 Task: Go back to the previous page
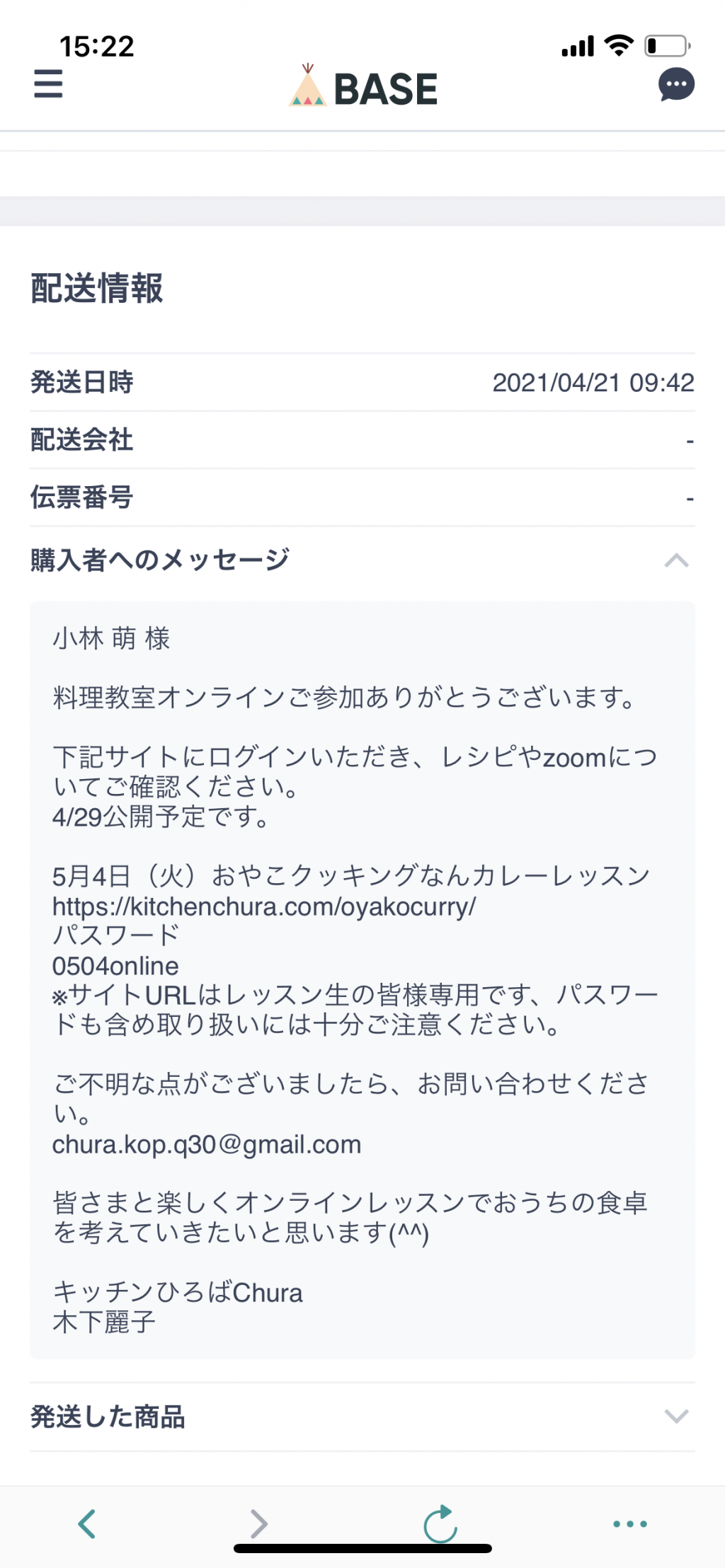point(86,1523)
